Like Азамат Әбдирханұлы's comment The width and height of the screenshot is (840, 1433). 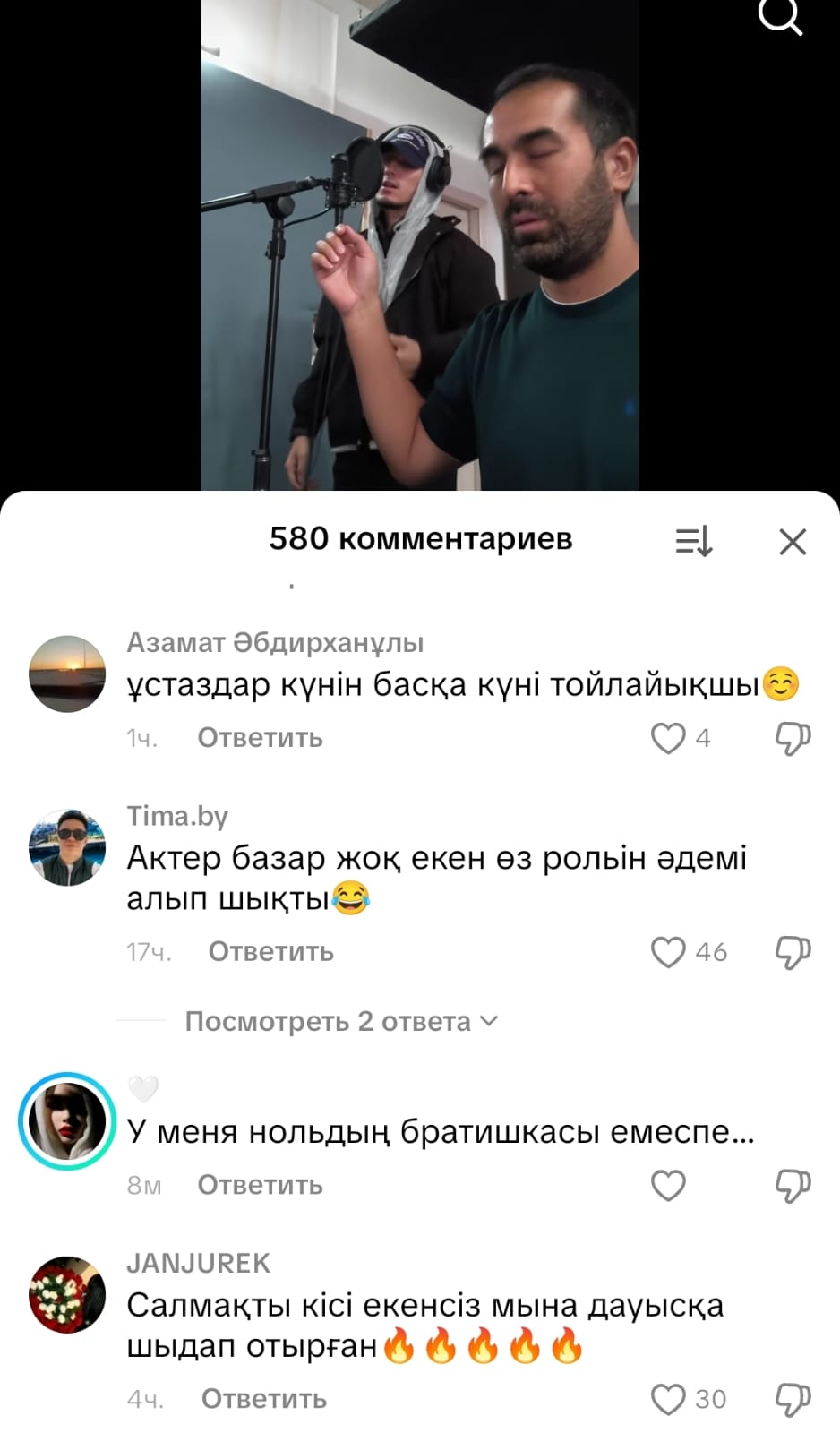668,738
